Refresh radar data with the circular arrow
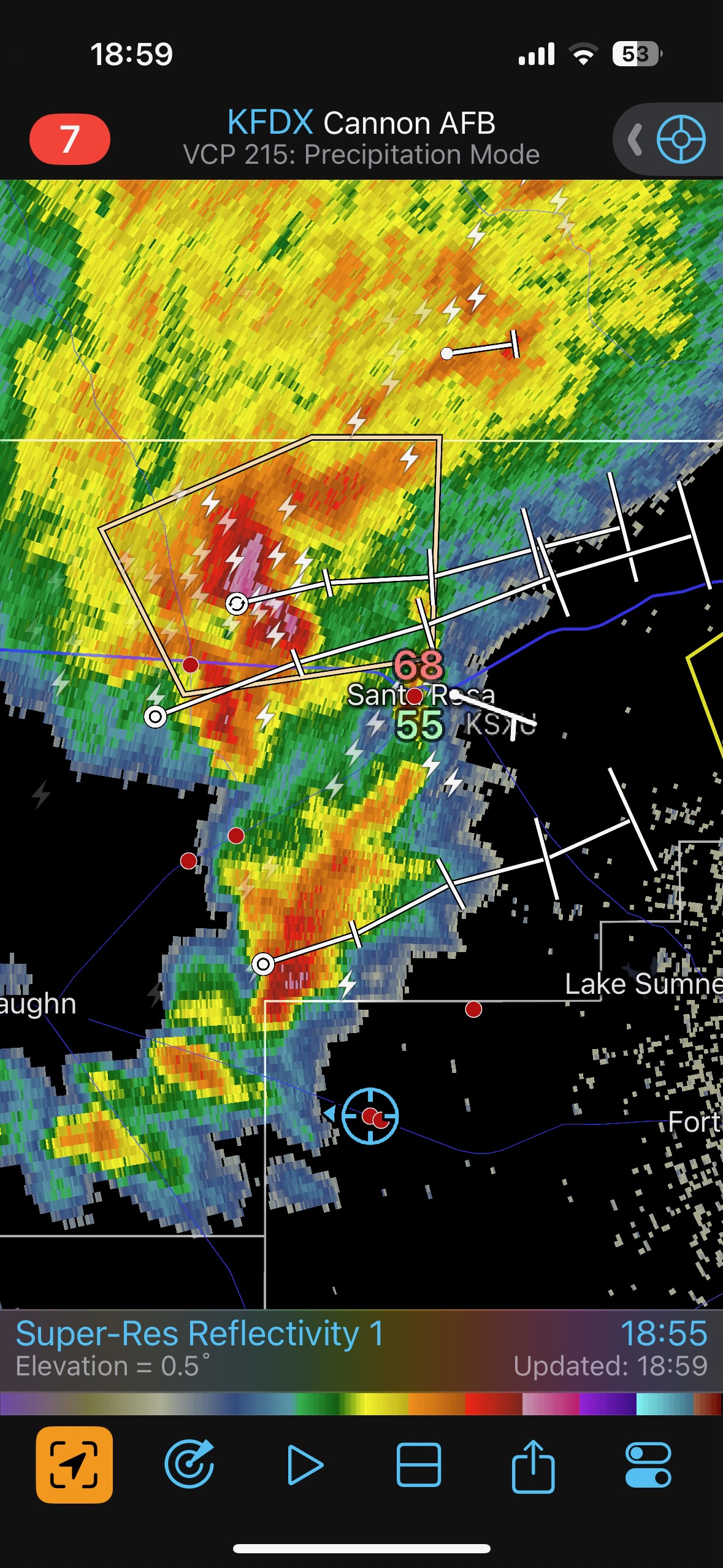 coord(189,1464)
